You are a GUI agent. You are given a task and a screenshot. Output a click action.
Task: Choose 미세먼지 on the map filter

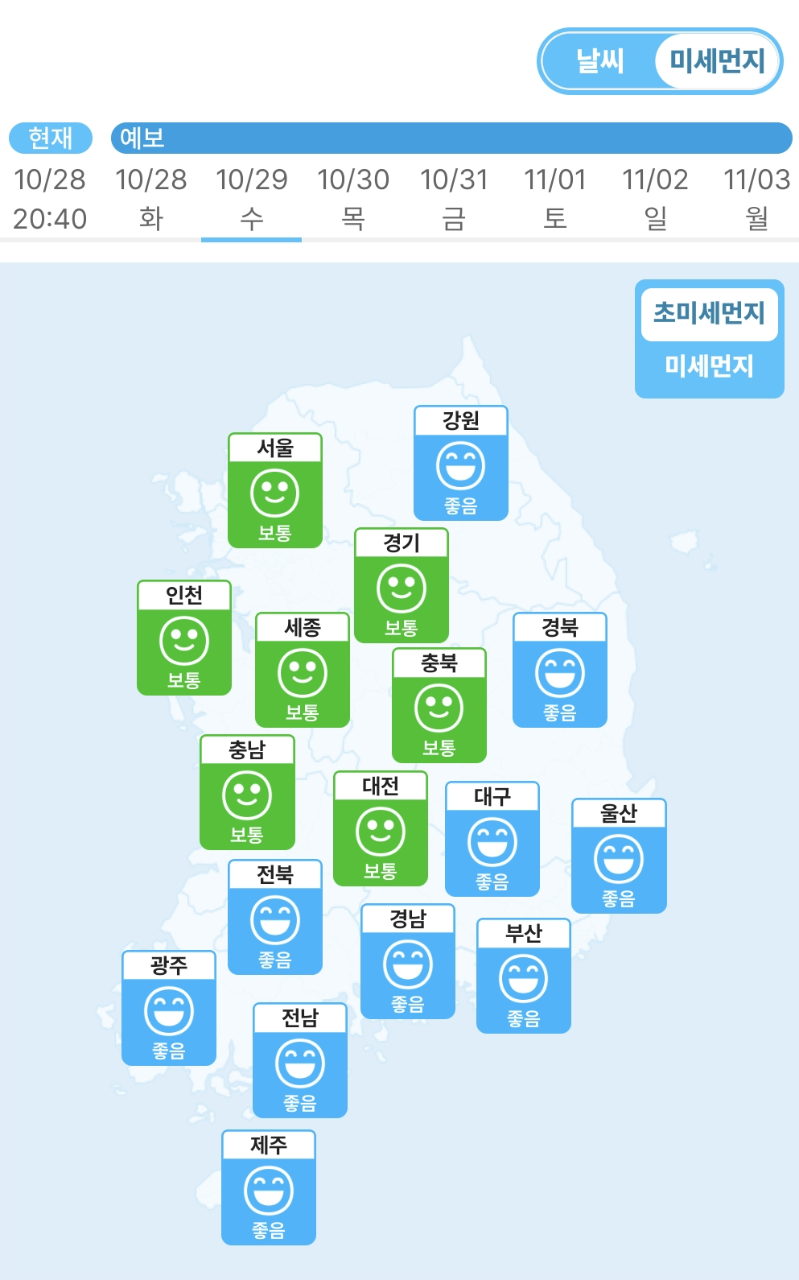[709, 366]
